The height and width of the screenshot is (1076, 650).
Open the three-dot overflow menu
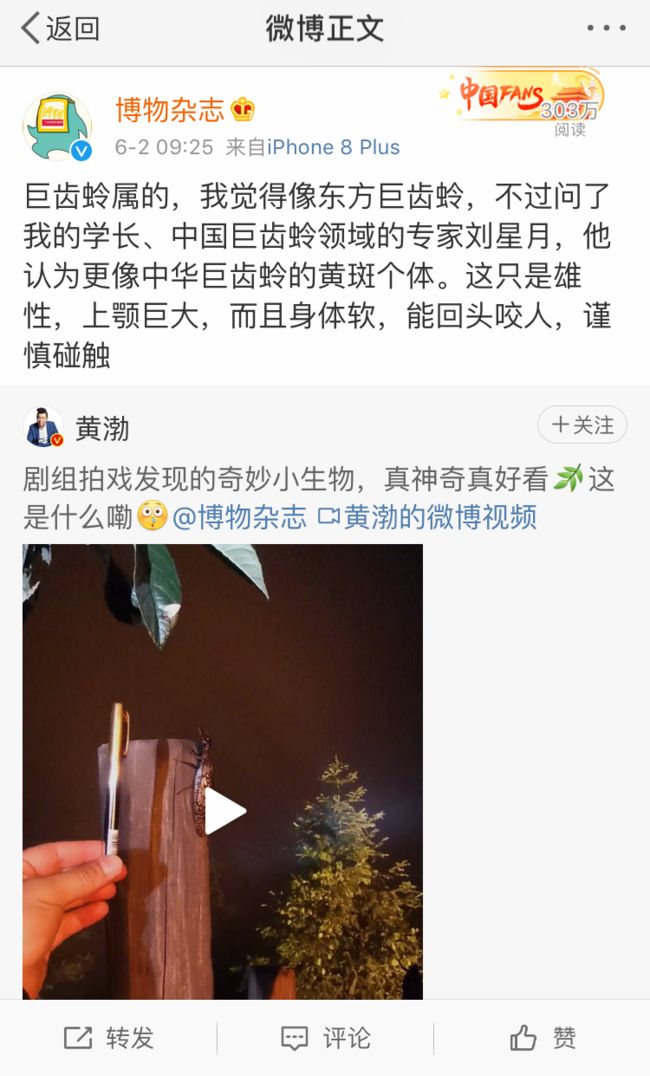point(606,28)
